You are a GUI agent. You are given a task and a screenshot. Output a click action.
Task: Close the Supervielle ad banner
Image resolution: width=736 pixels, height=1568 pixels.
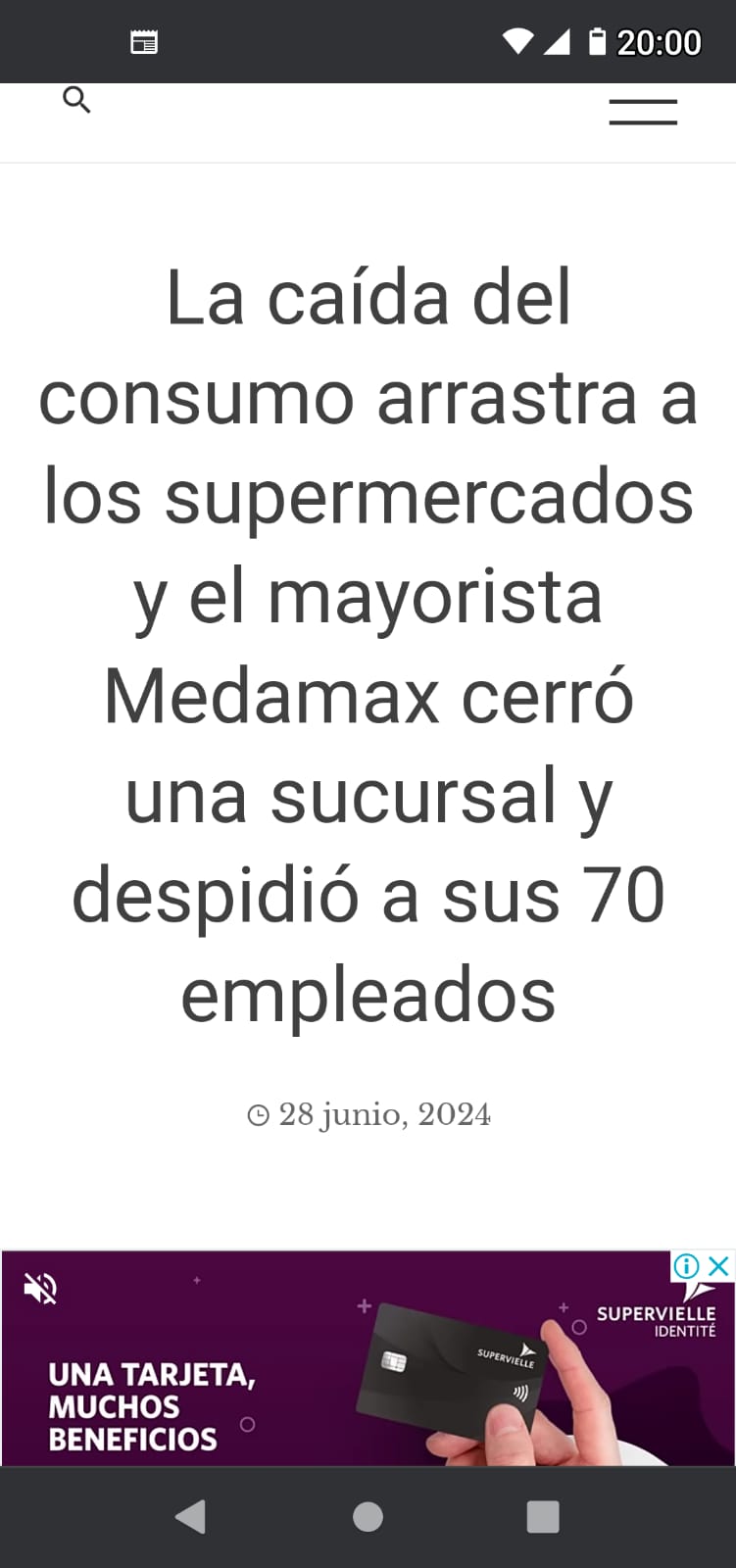tap(719, 1266)
